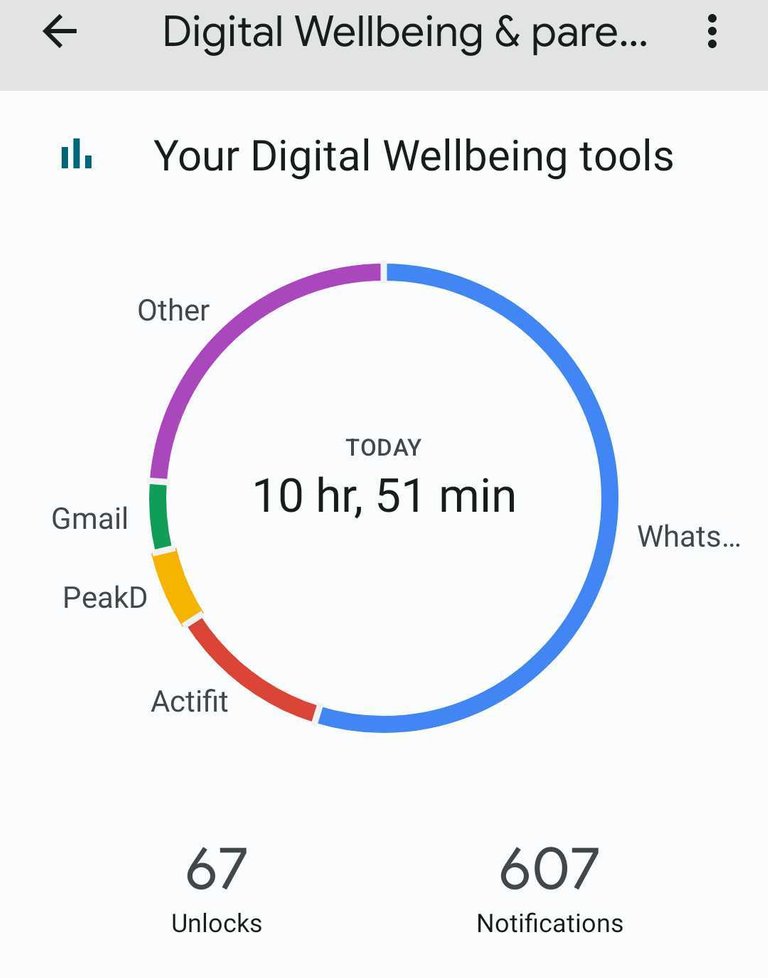
Task: Go back using the top arrow
Action: pos(60,33)
